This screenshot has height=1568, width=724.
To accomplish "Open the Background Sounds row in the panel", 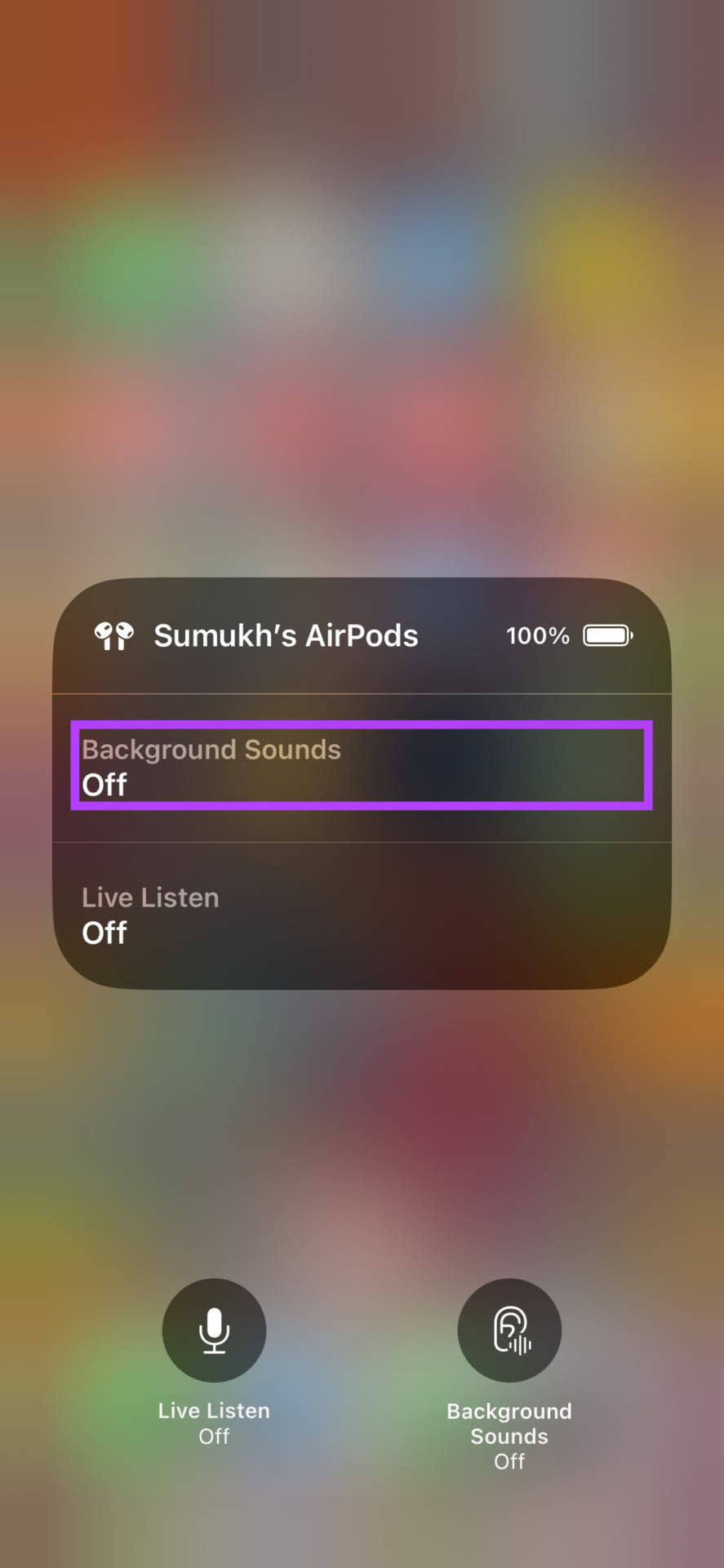I will [x=362, y=766].
